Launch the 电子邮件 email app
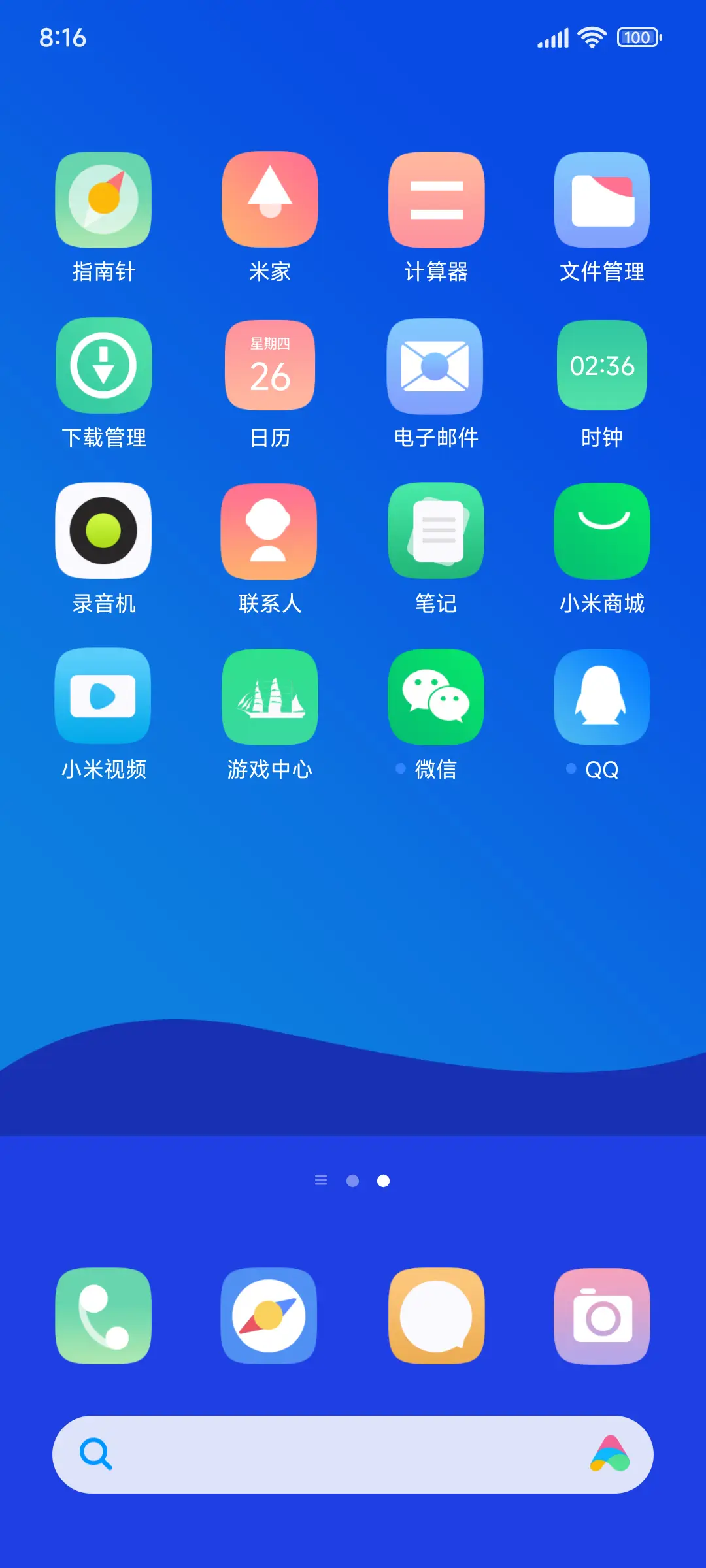This screenshot has width=706, height=1568. pyautogui.click(x=435, y=366)
